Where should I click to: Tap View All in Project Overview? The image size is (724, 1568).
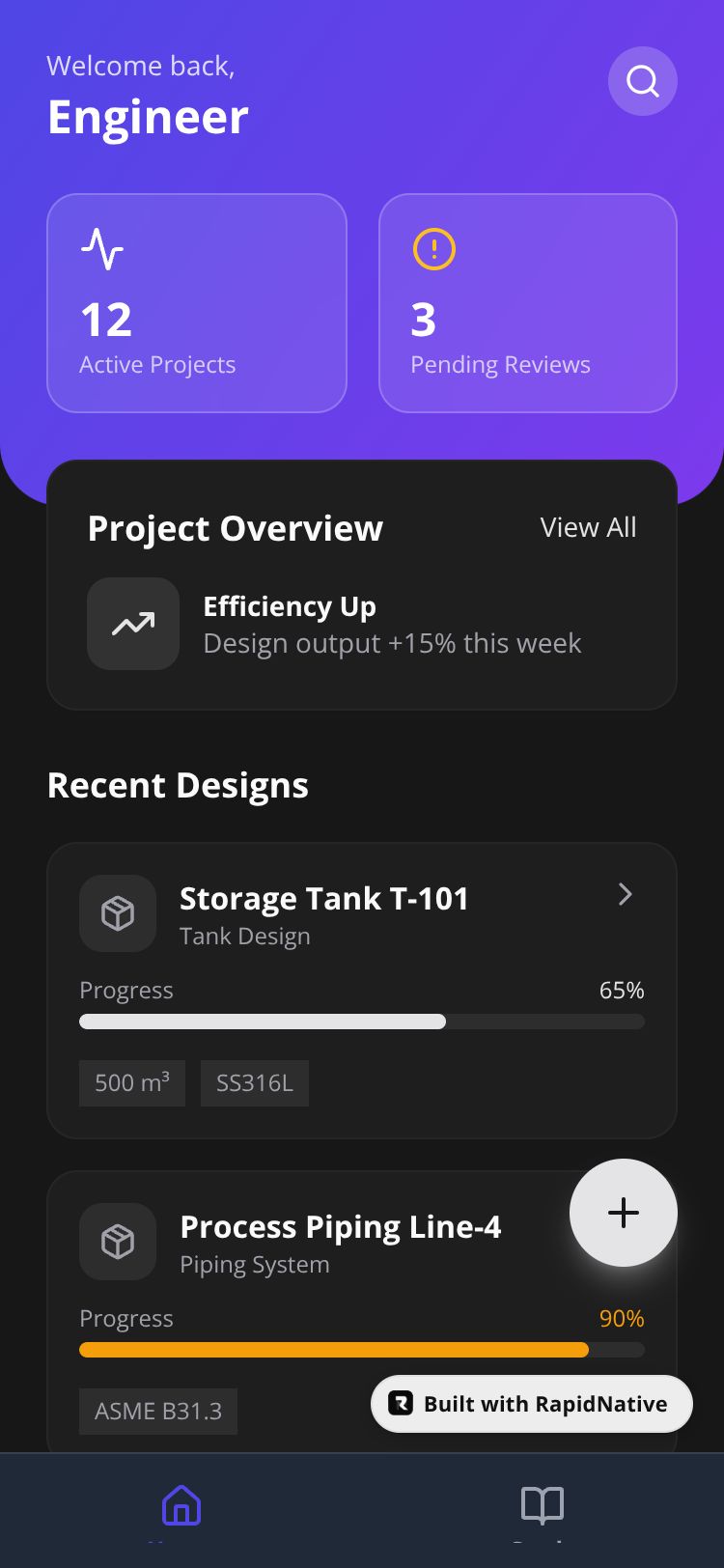[x=588, y=528]
